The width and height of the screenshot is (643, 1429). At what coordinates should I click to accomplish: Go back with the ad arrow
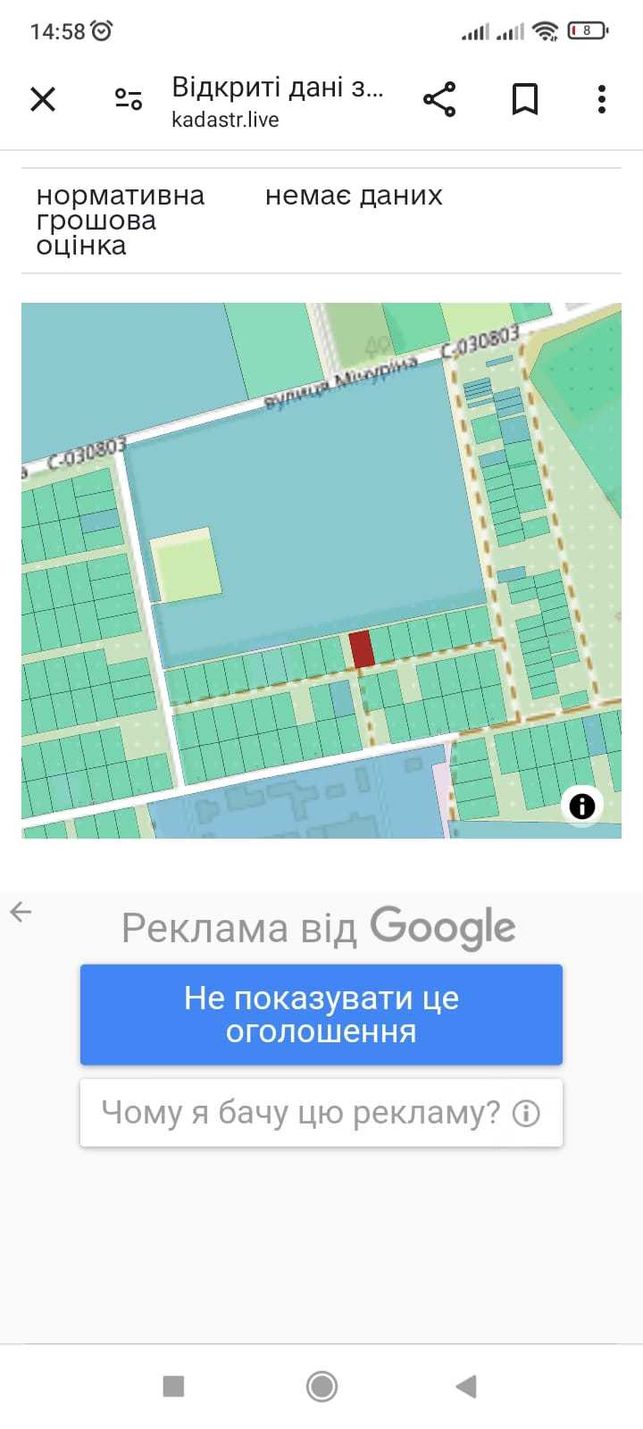click(x=20, y=911)
